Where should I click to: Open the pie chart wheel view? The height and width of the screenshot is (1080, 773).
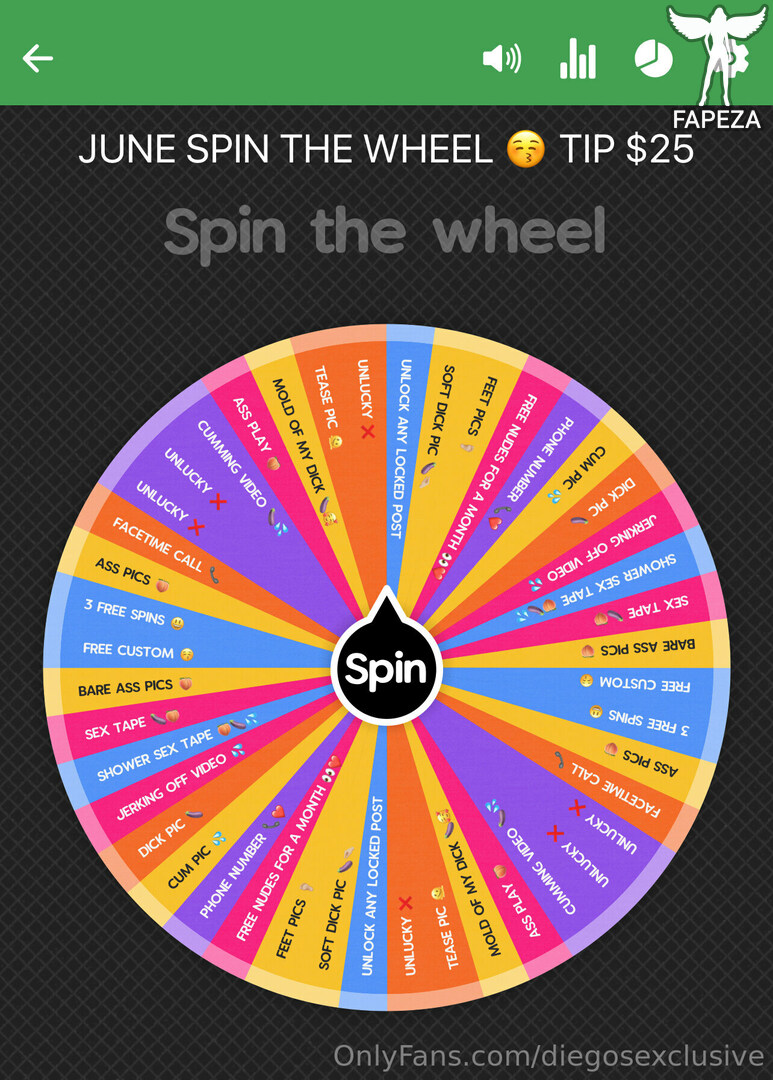(x=654, y=59)
